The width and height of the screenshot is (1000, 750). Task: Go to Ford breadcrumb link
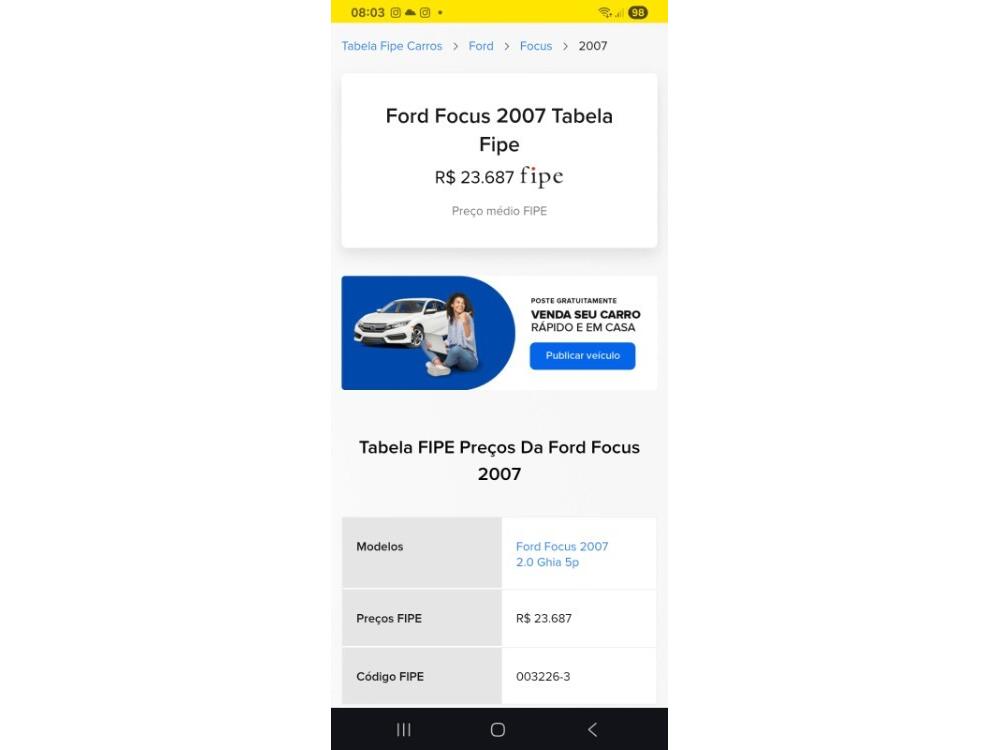[x=480, y=46]
